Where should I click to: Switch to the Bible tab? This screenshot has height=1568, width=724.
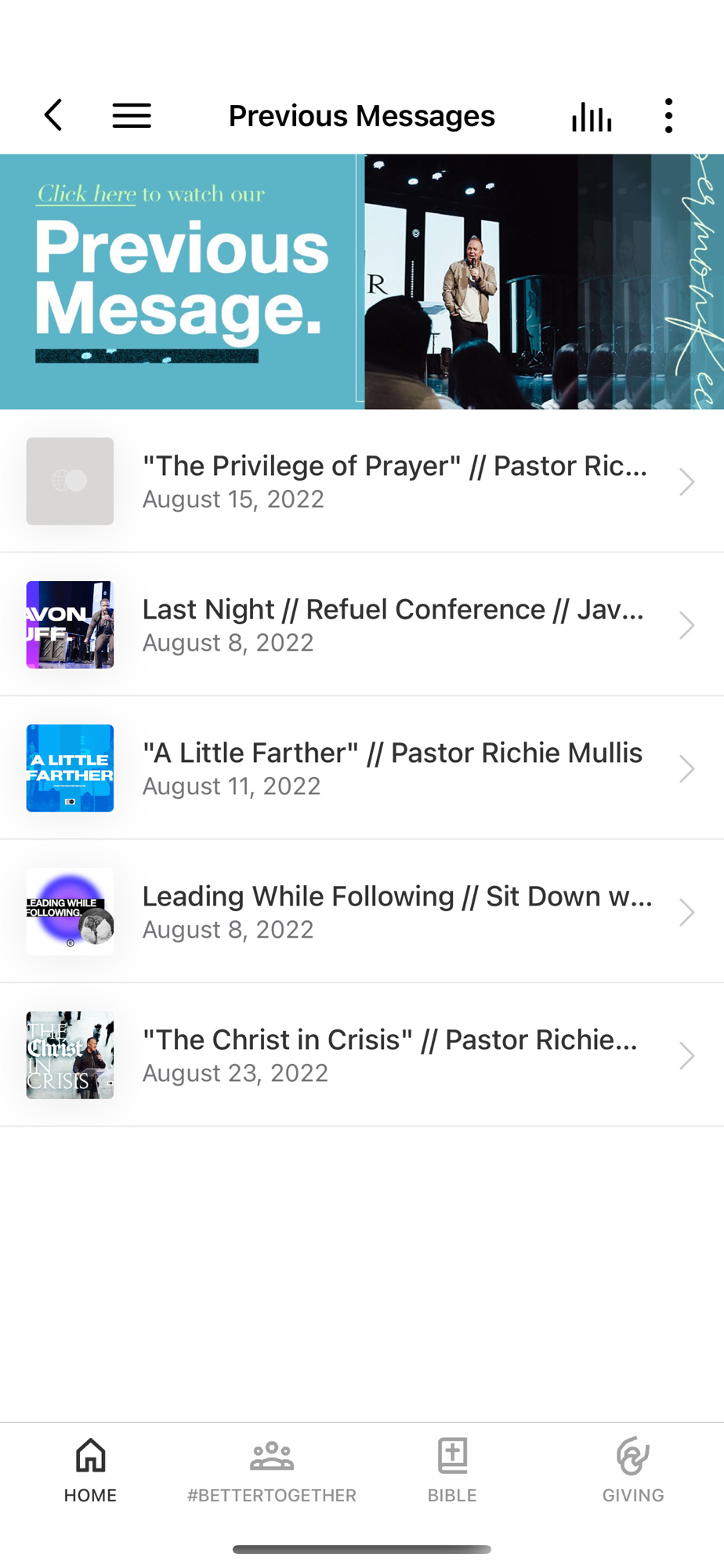pos(452,1471)
